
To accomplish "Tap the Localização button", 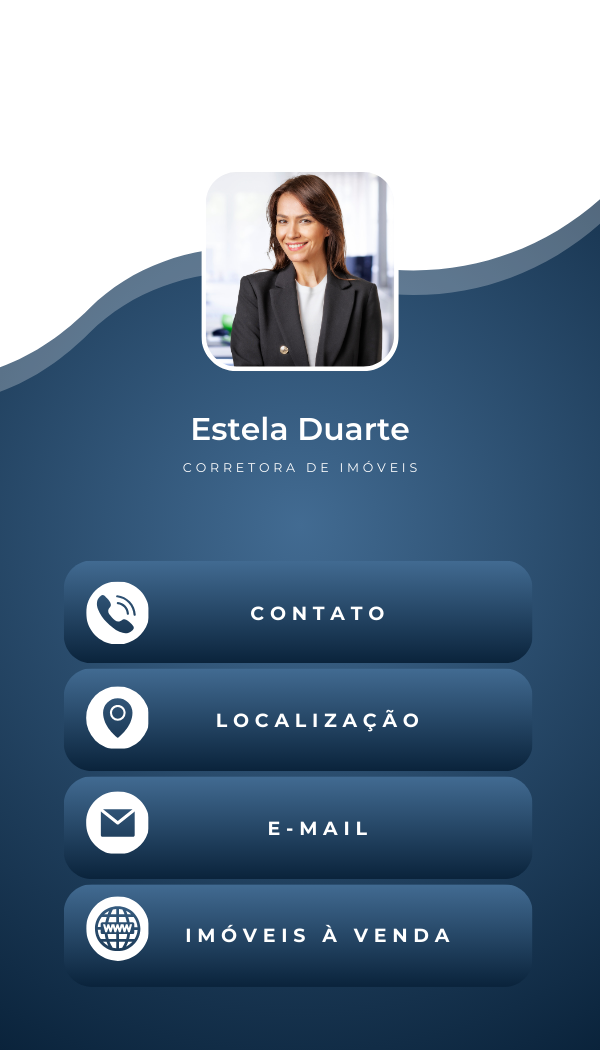I will click(x=298, y=720).
